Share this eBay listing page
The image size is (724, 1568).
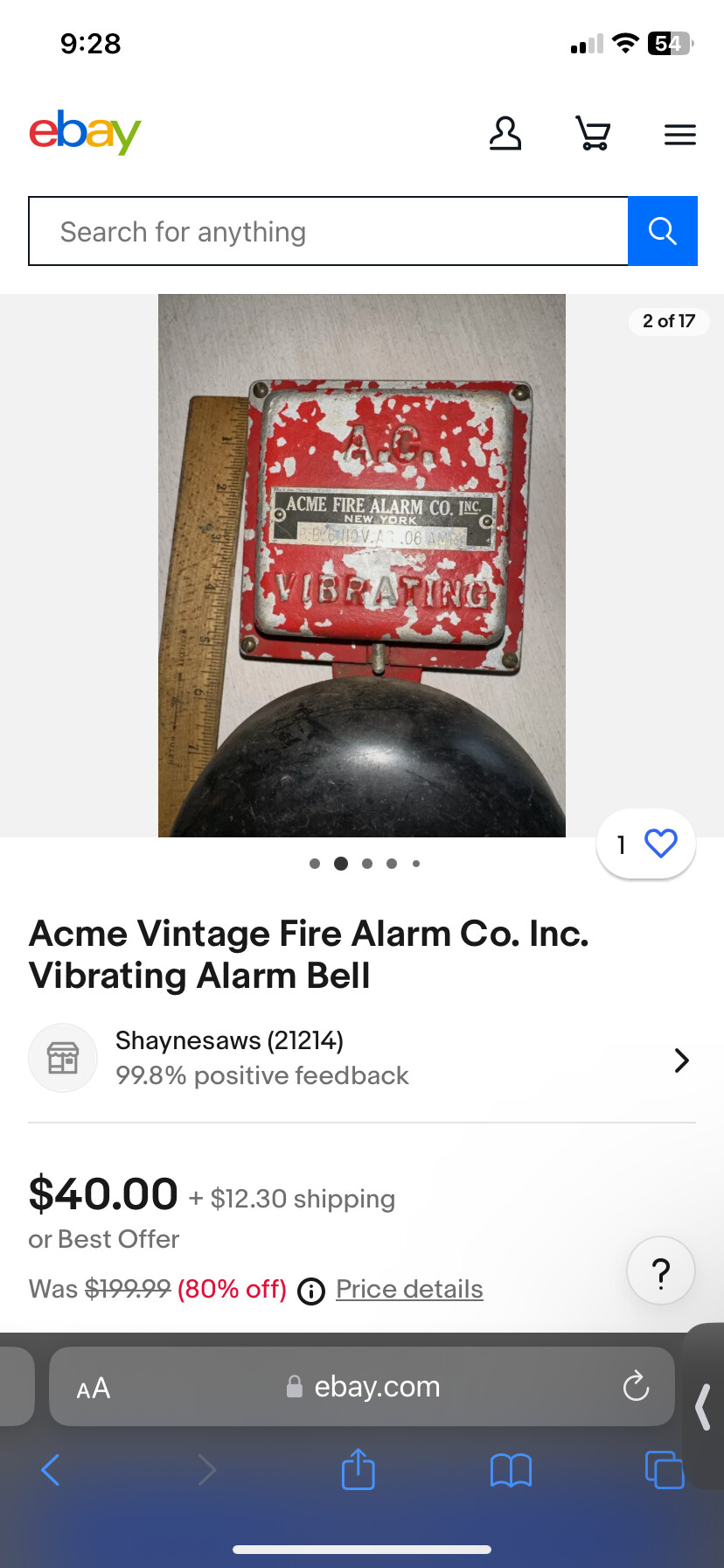(358, 1470)
